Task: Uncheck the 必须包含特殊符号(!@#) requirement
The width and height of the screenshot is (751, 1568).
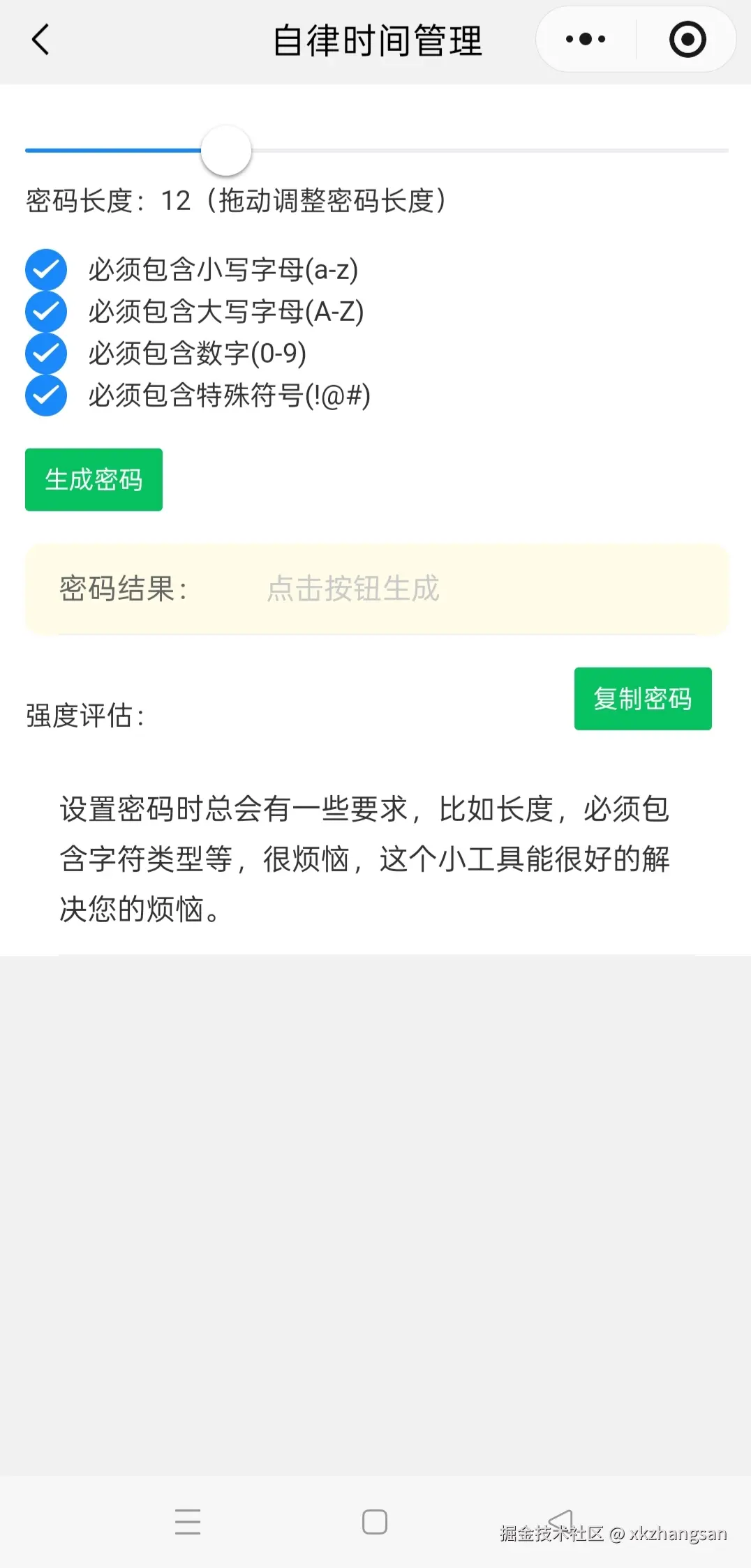Action: tap(45, 396)
